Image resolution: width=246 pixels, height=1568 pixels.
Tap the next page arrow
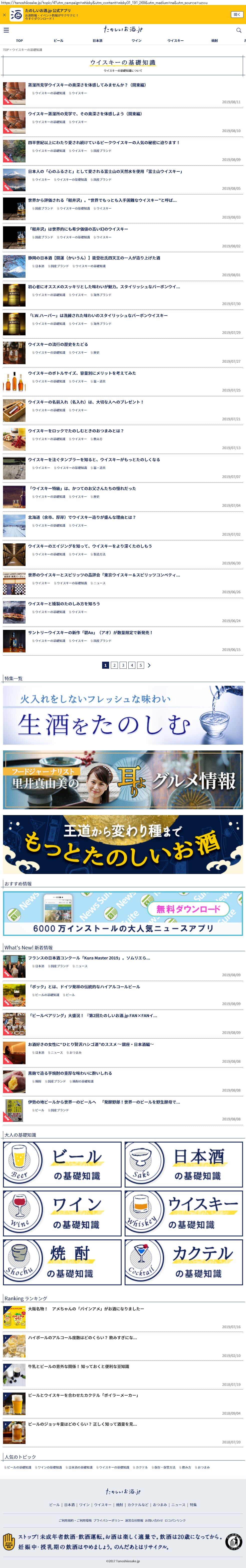[x=149, y=665]
